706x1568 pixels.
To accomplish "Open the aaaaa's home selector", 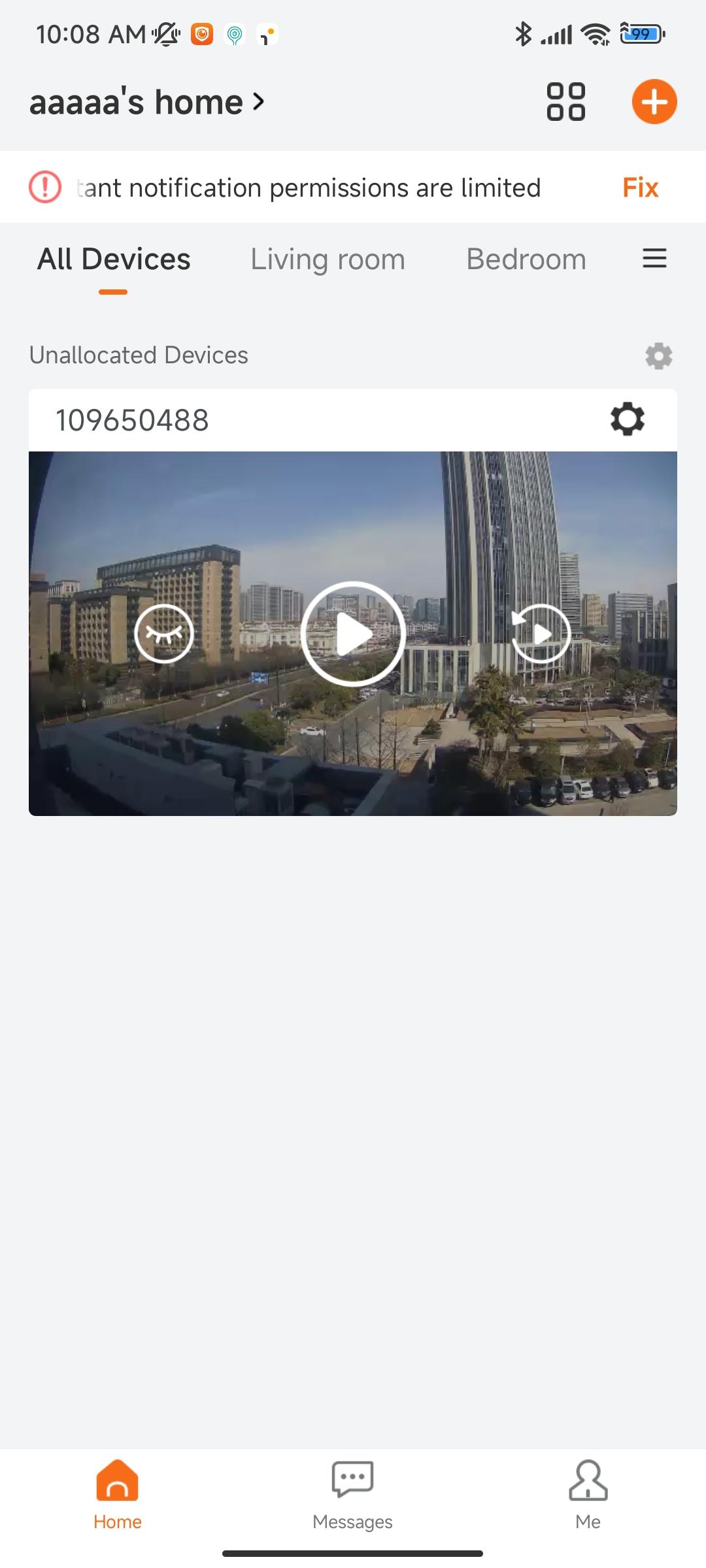I will pos(147,103).
